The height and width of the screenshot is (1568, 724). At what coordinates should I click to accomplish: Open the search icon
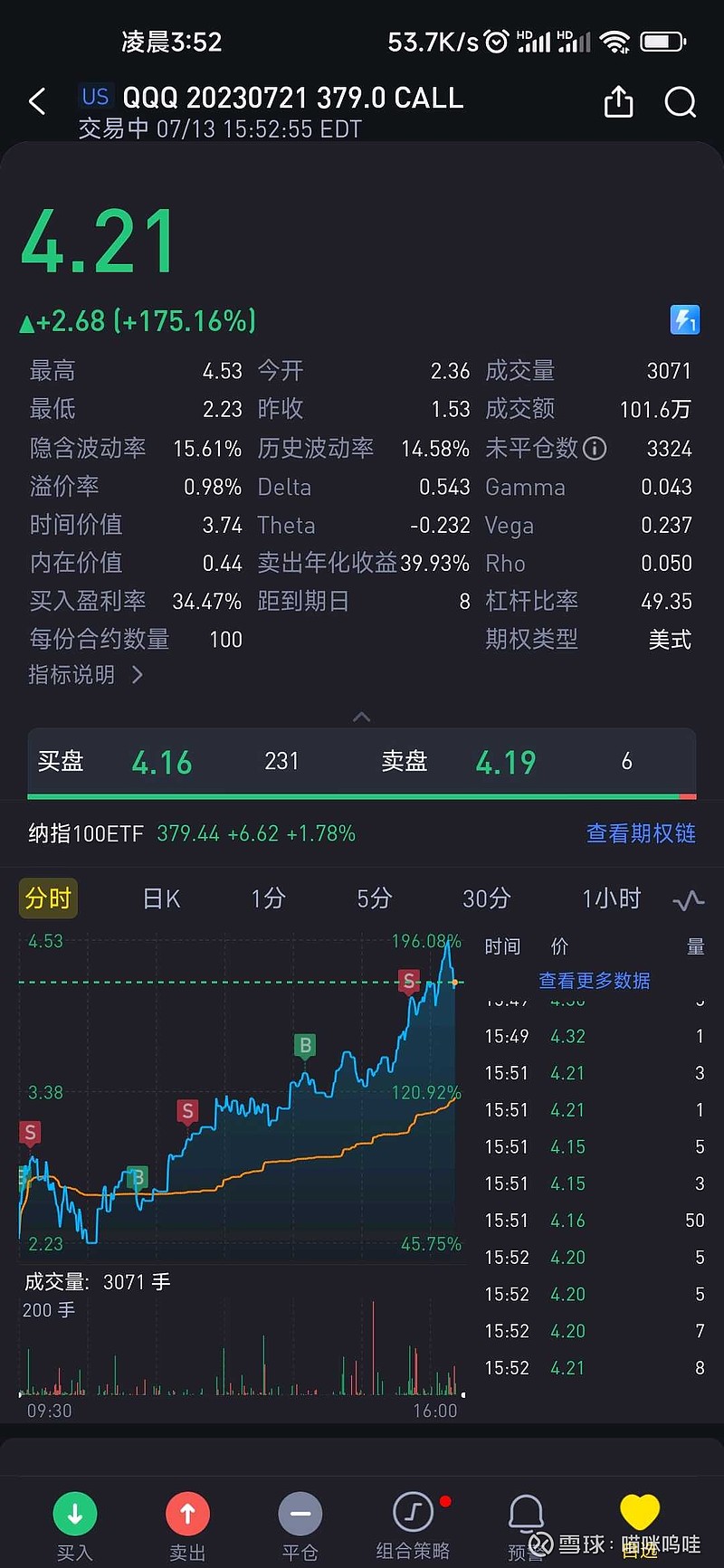coord(680,101)
